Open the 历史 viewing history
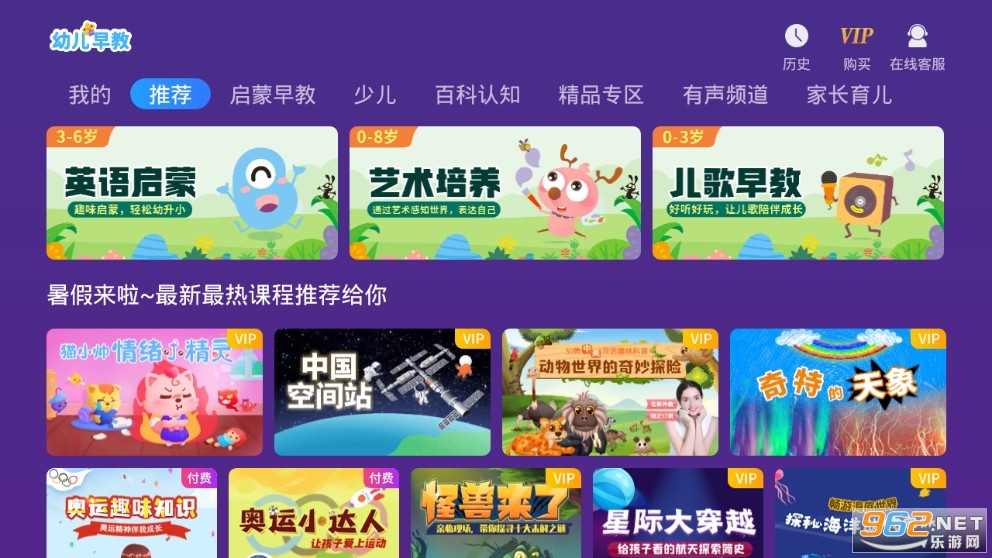The image size is (992, 558). pos(796,46)
